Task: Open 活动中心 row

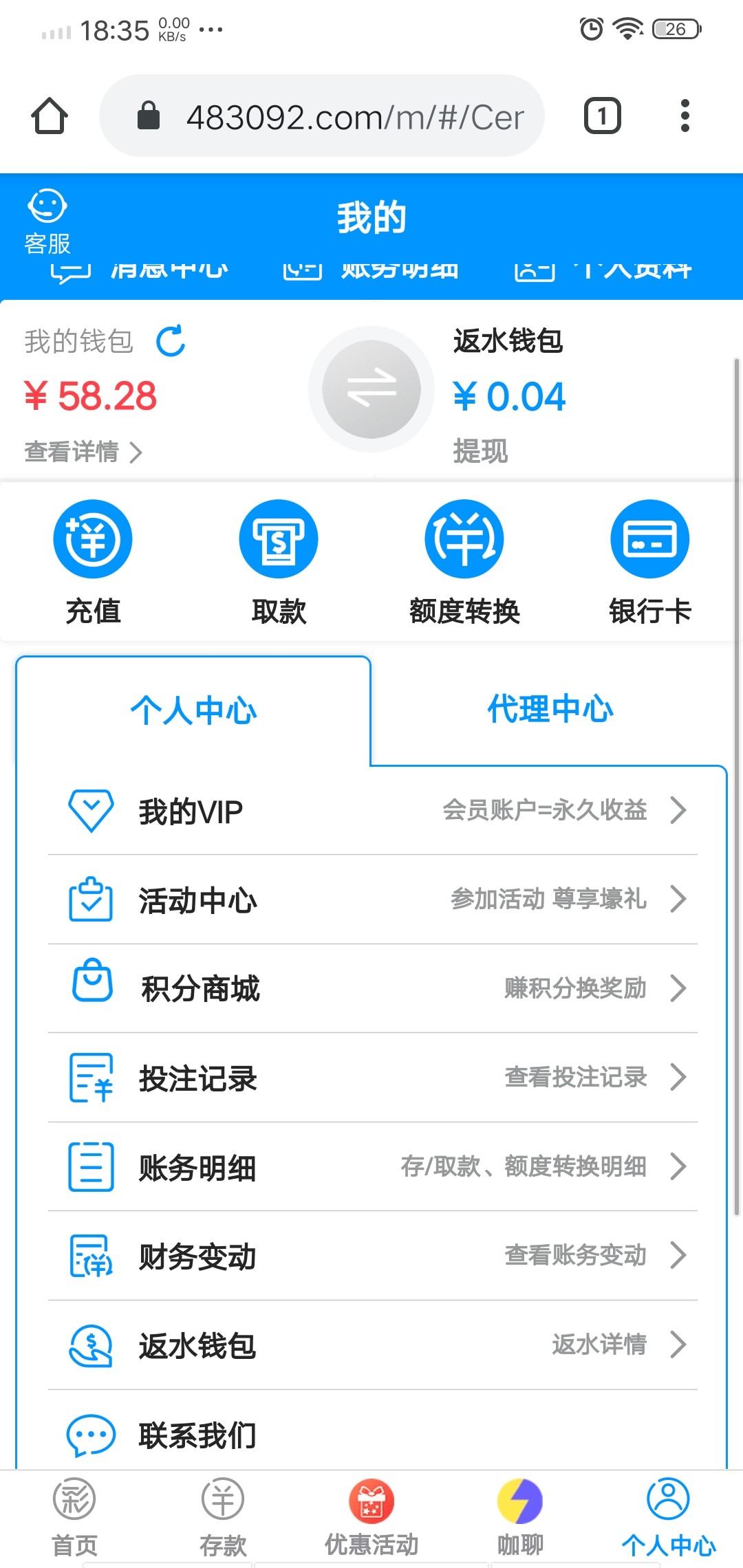Action: (373, 900)
